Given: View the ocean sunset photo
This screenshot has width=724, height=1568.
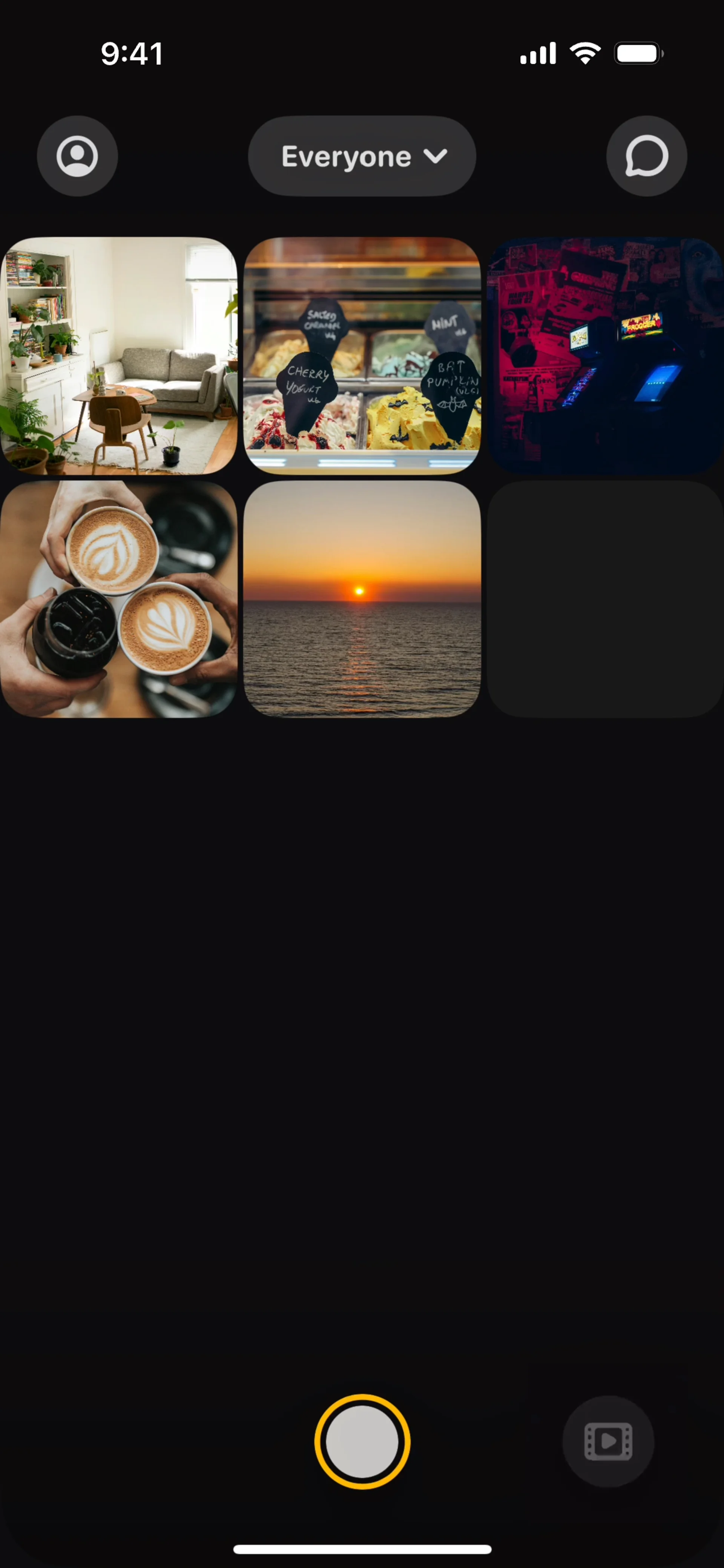Looking at the screenshot, I should (362, 599).
